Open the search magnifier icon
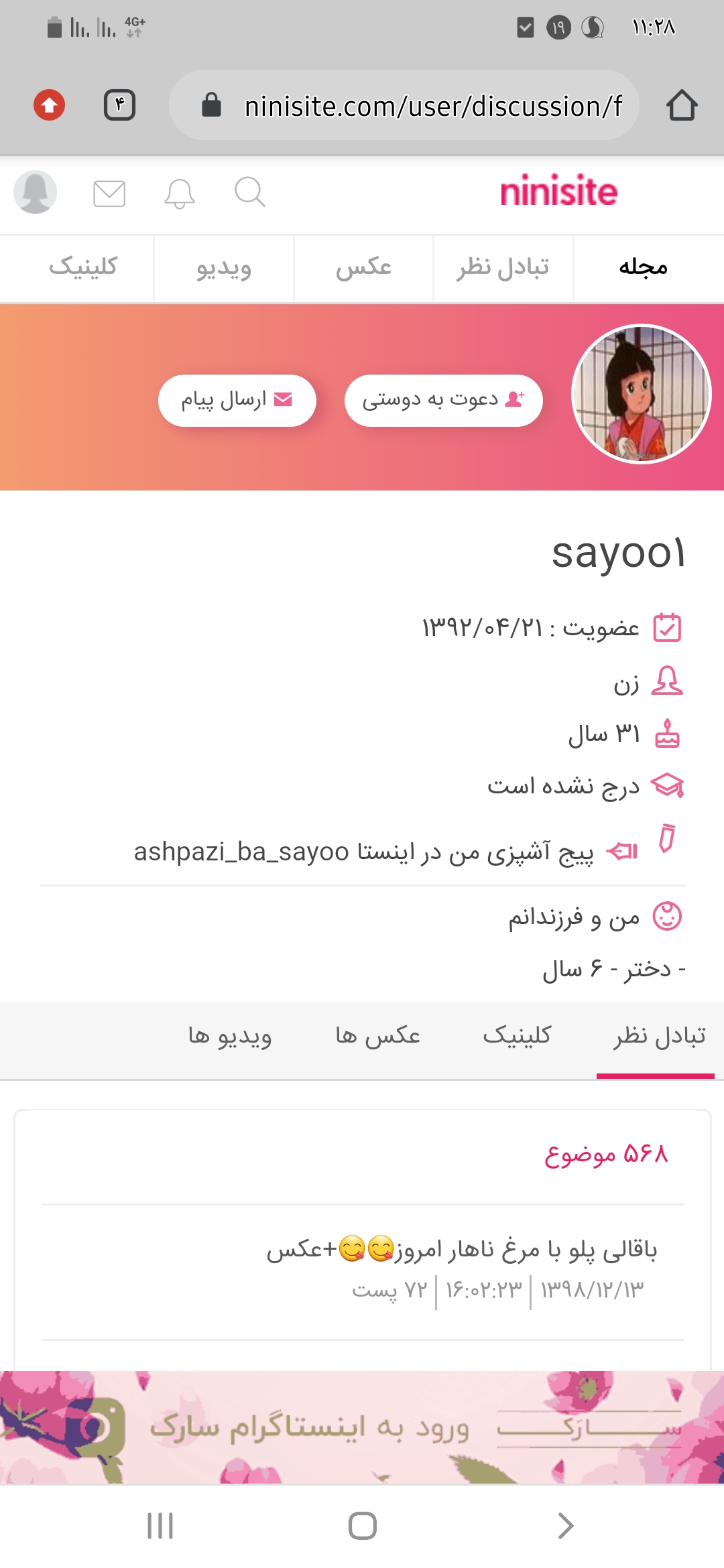The width and height of the screenshot is (724, 1568). (x=250, y=193)
